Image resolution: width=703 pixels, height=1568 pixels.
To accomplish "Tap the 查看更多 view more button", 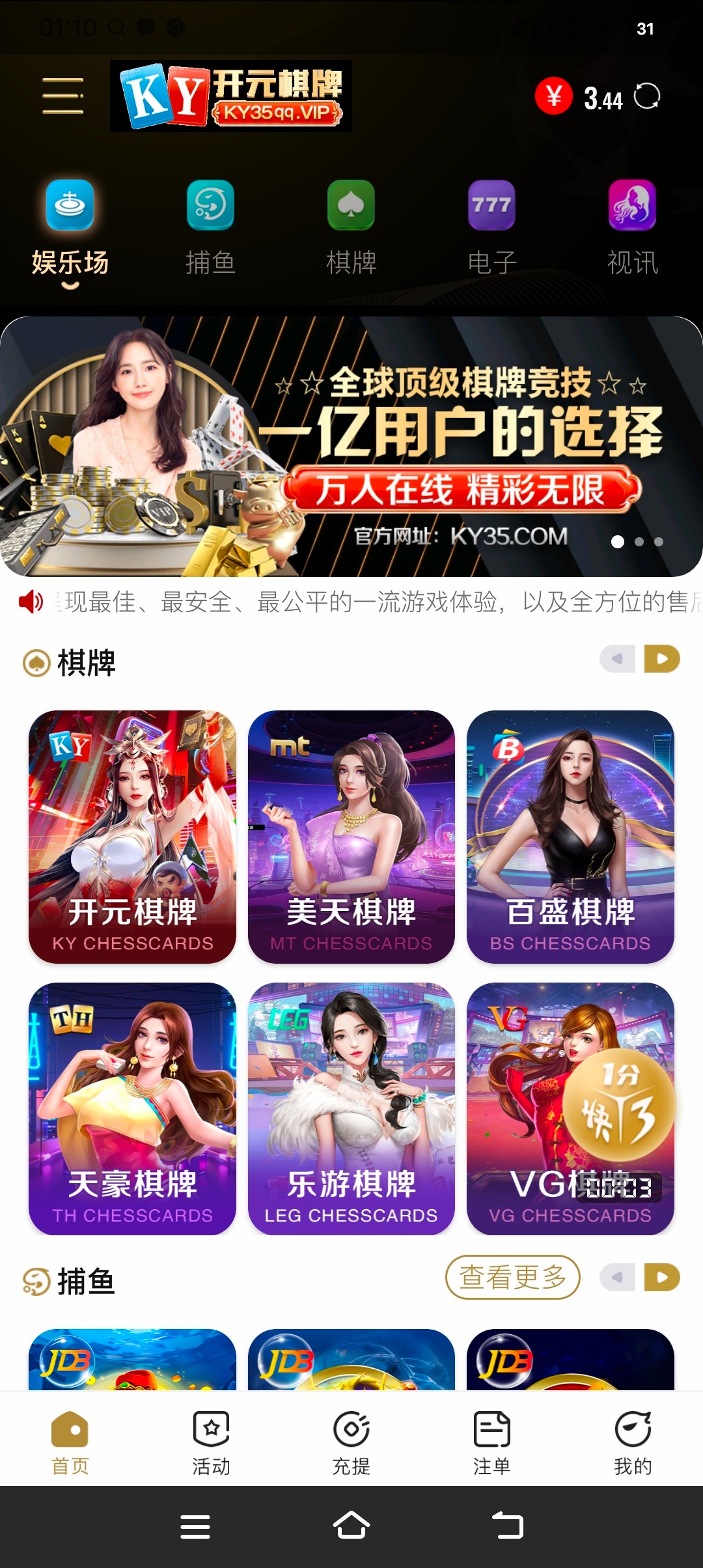I will click(513, 1277).
